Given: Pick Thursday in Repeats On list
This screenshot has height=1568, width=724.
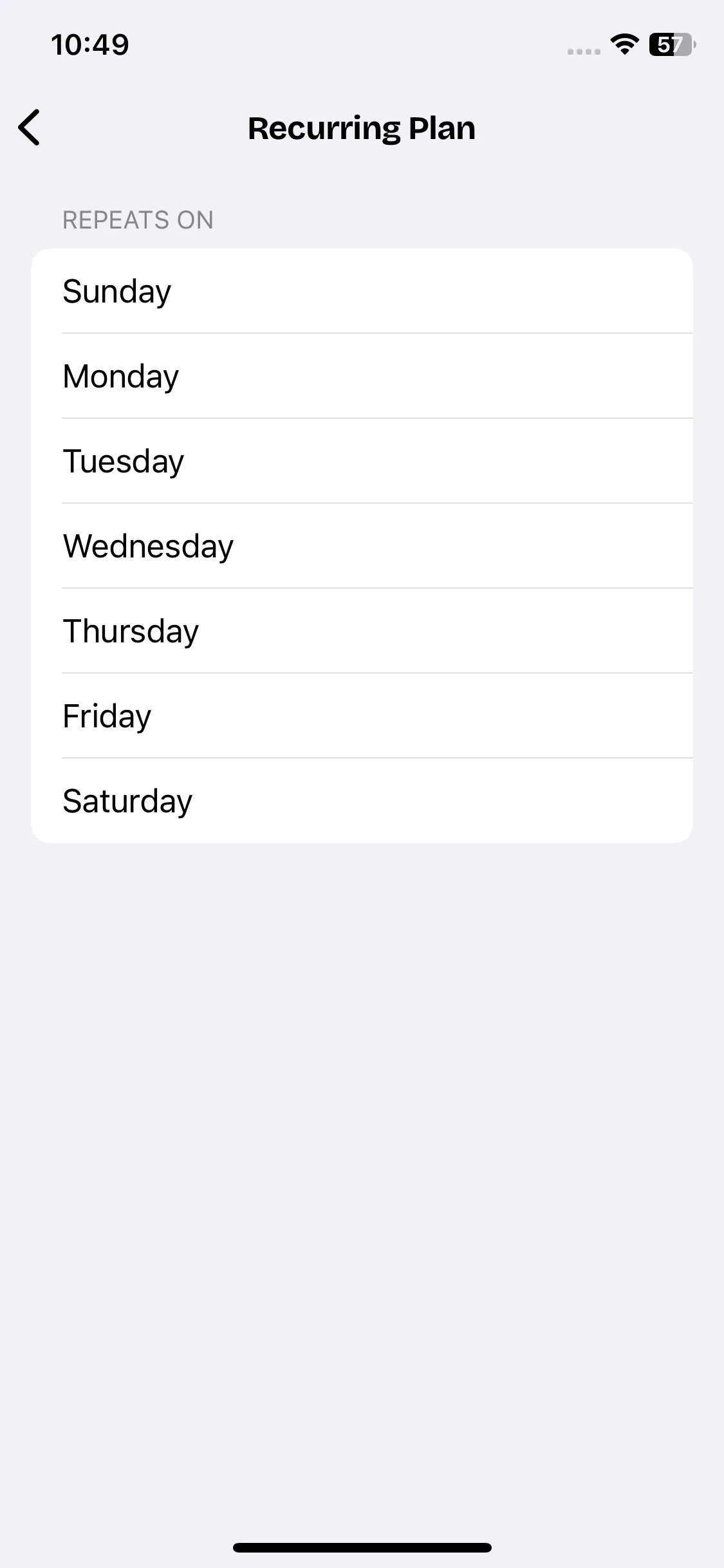Looking at the screenshot, I should [362, 631].
